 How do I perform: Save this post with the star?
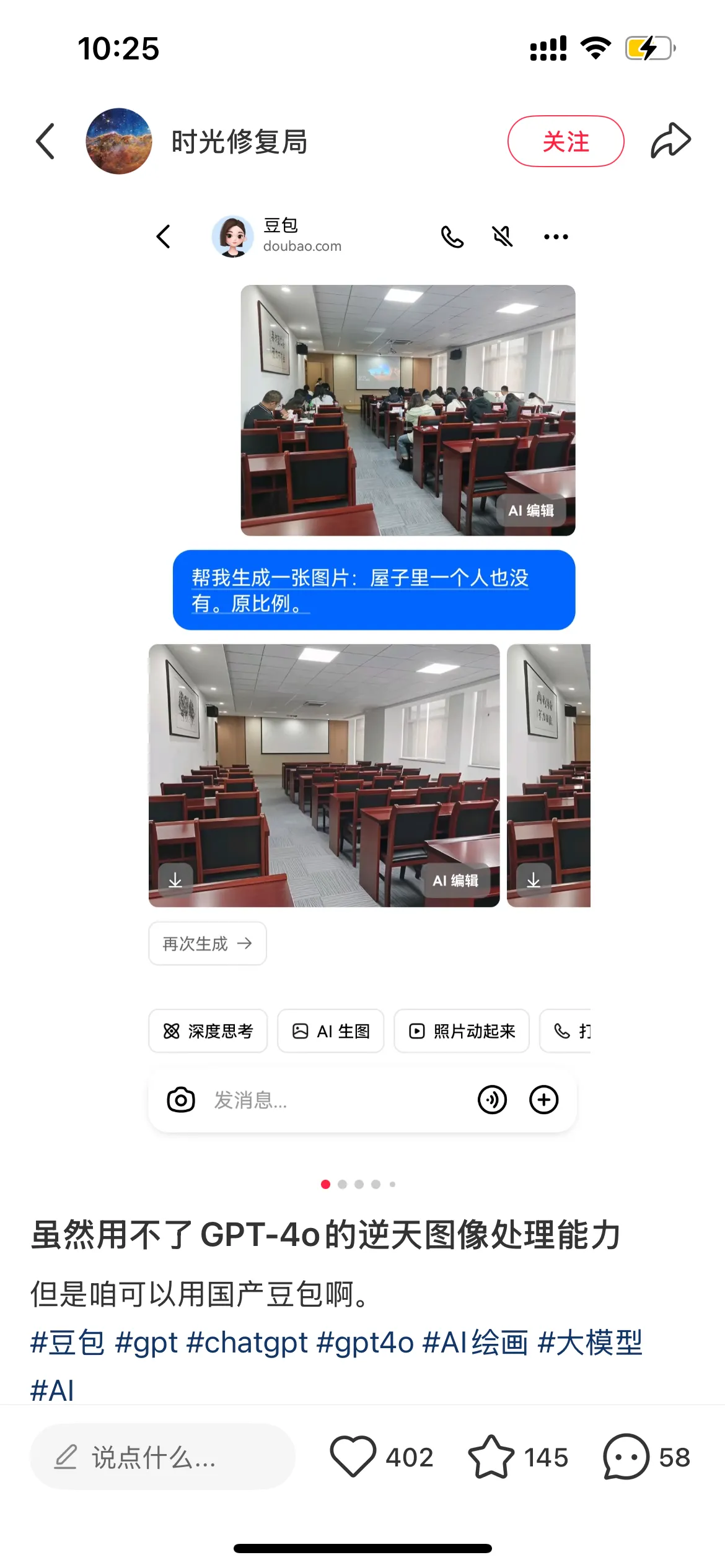[x=491, y=1457]
